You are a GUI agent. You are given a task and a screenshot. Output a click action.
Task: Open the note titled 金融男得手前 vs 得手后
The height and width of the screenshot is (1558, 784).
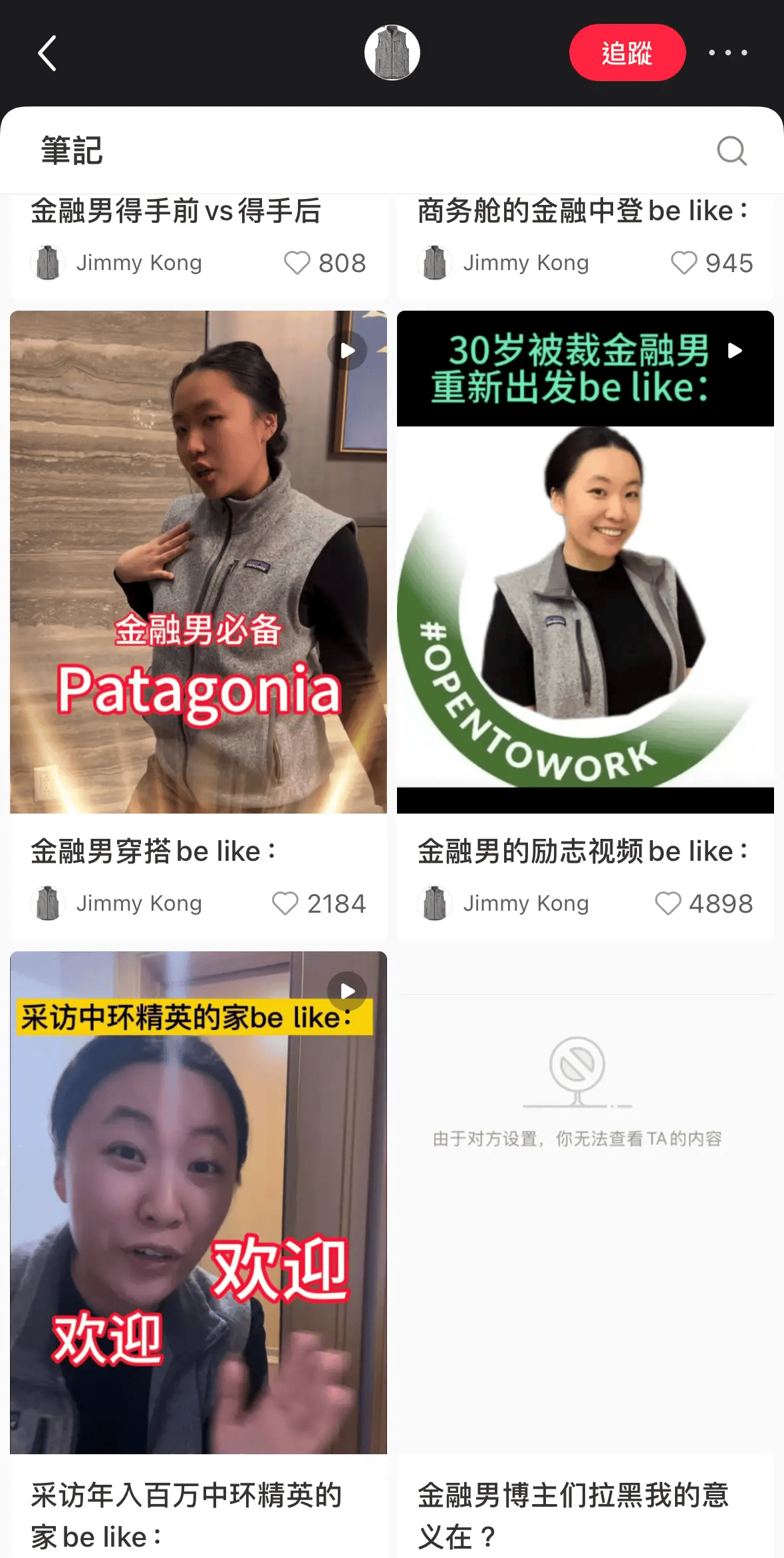coord(176,212)
